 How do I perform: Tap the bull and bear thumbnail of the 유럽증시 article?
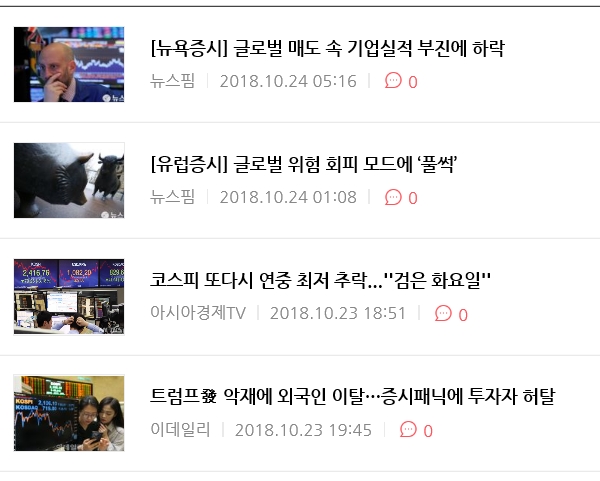[69, 180]
